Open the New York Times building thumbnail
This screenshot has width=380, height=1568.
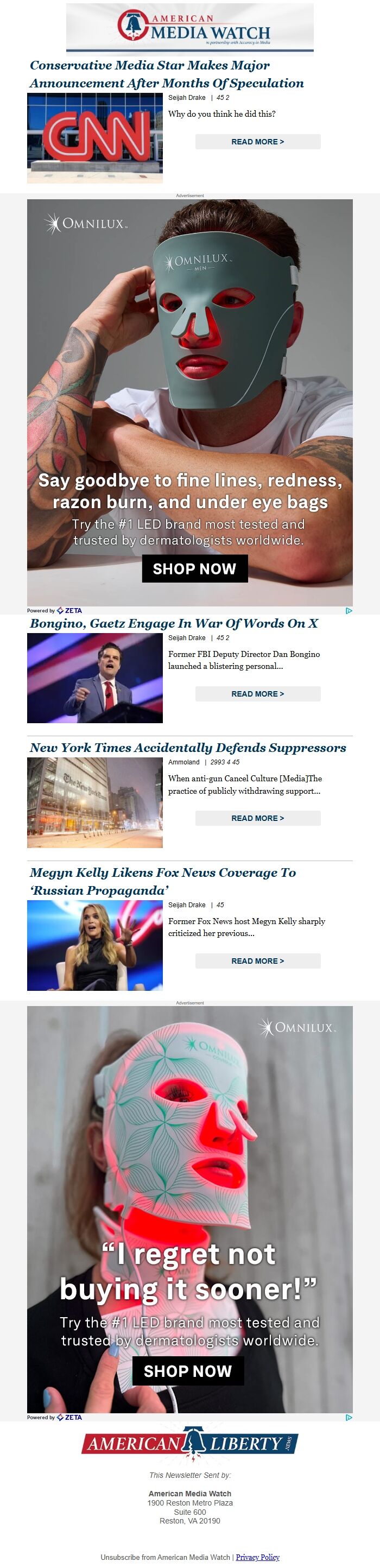(95, 803)
